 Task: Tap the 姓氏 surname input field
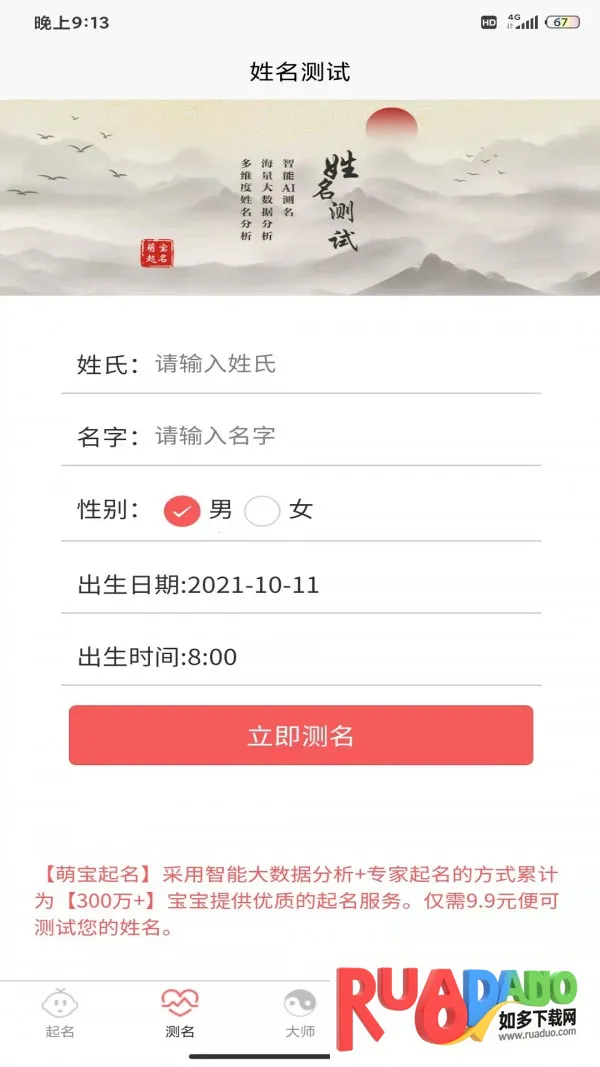(340, 364)
